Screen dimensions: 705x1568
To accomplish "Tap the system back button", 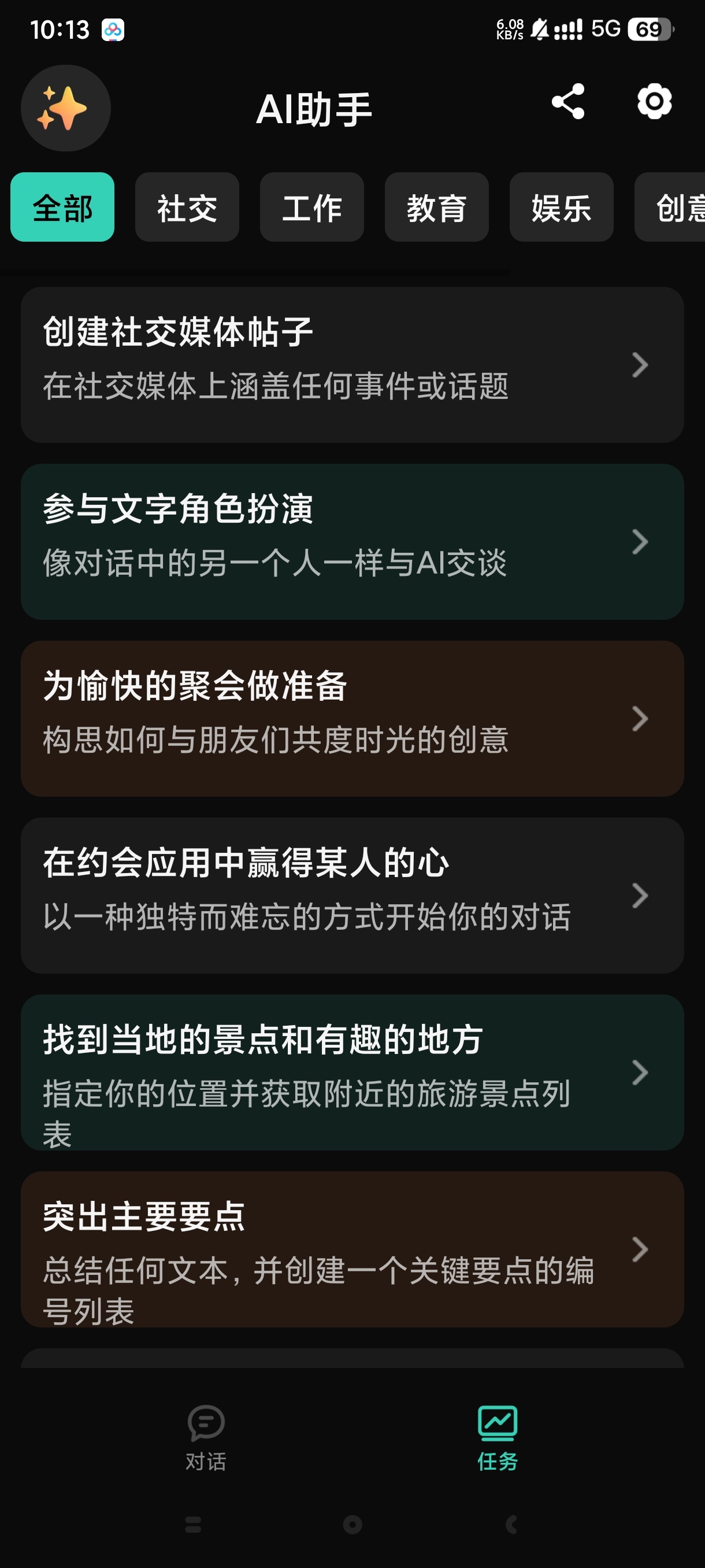I will click(x=511, y=1524).
